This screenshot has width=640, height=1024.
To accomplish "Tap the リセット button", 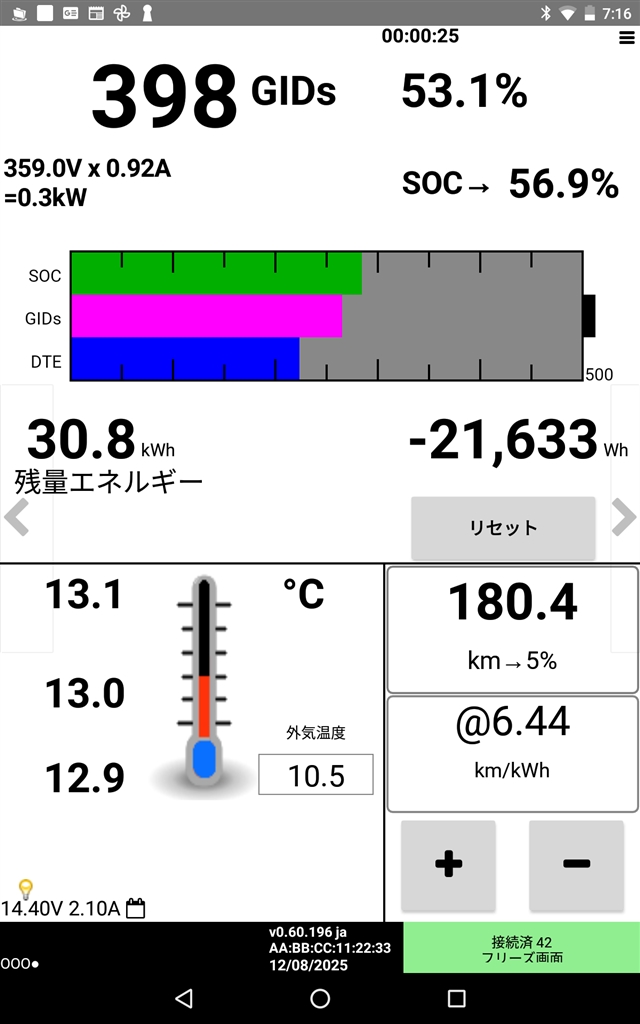I will (503, 527).
